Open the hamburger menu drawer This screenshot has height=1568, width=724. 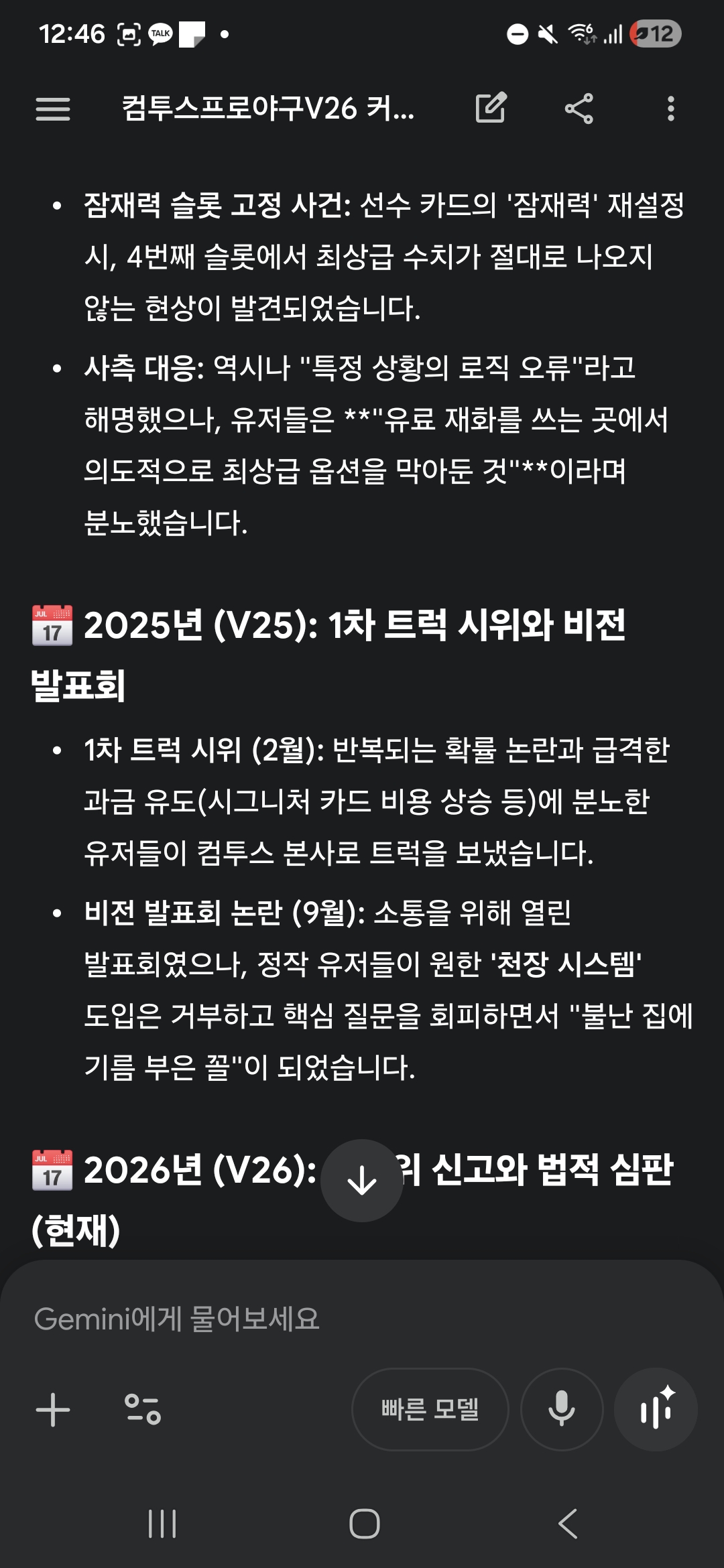[52, 109]
